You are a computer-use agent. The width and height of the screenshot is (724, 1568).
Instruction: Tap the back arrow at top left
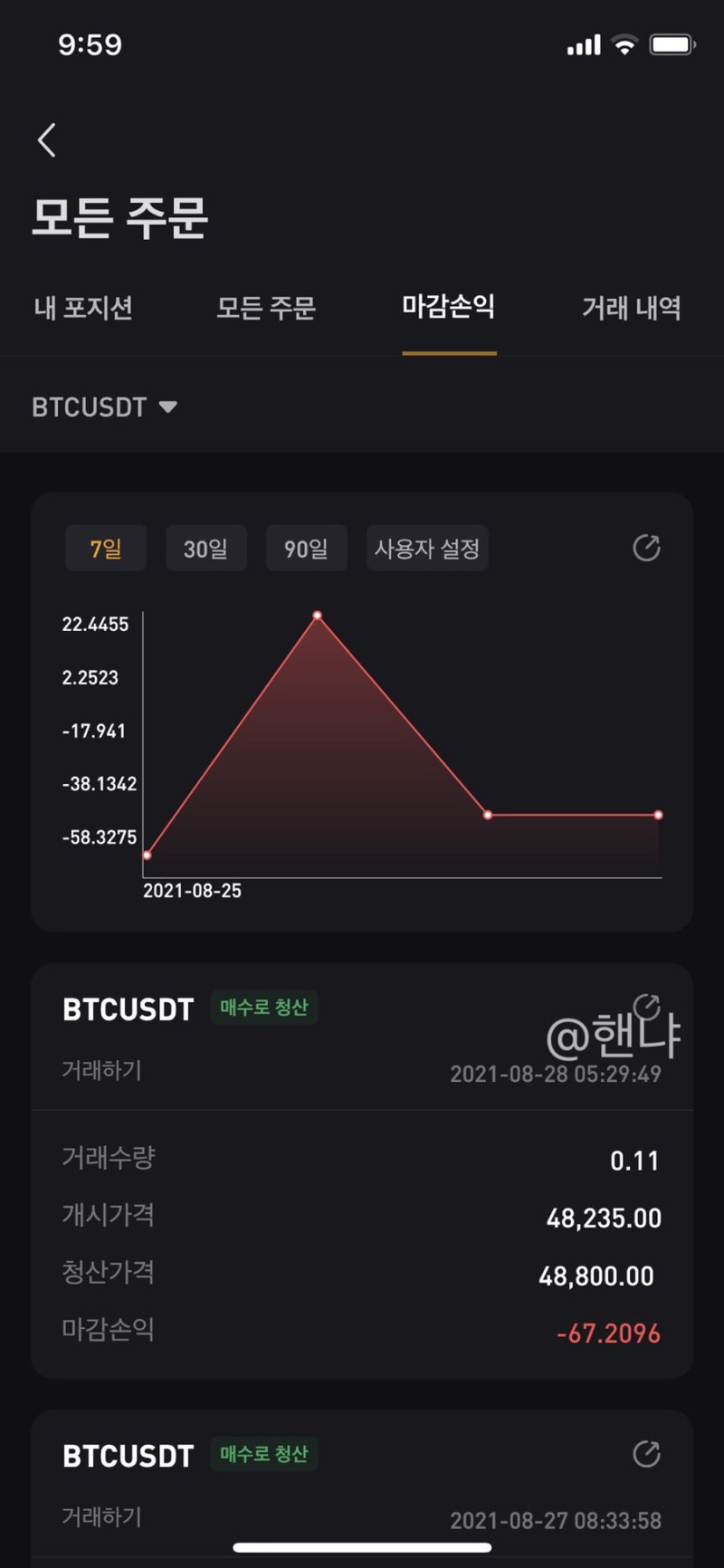46,140
